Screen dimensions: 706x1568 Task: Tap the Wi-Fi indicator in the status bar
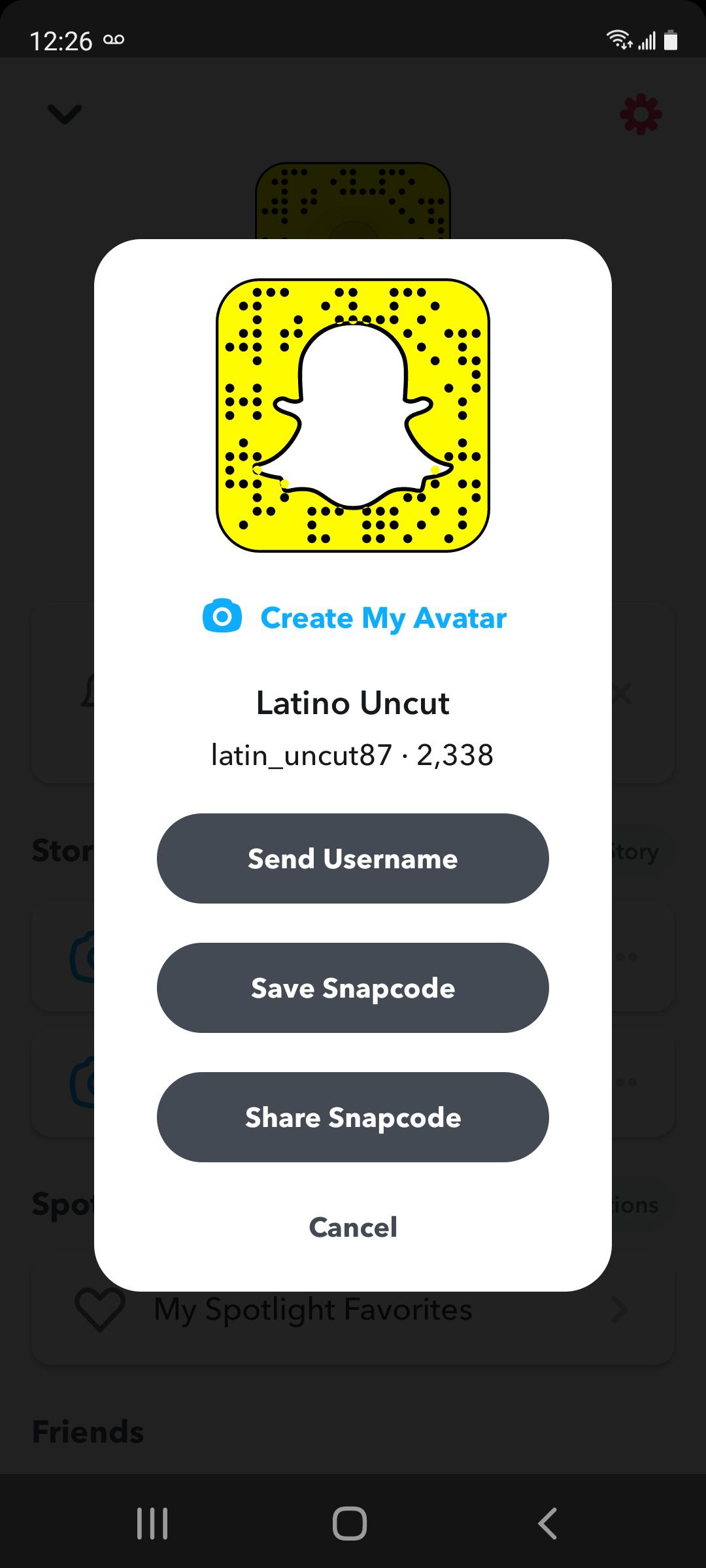point(618,39)
